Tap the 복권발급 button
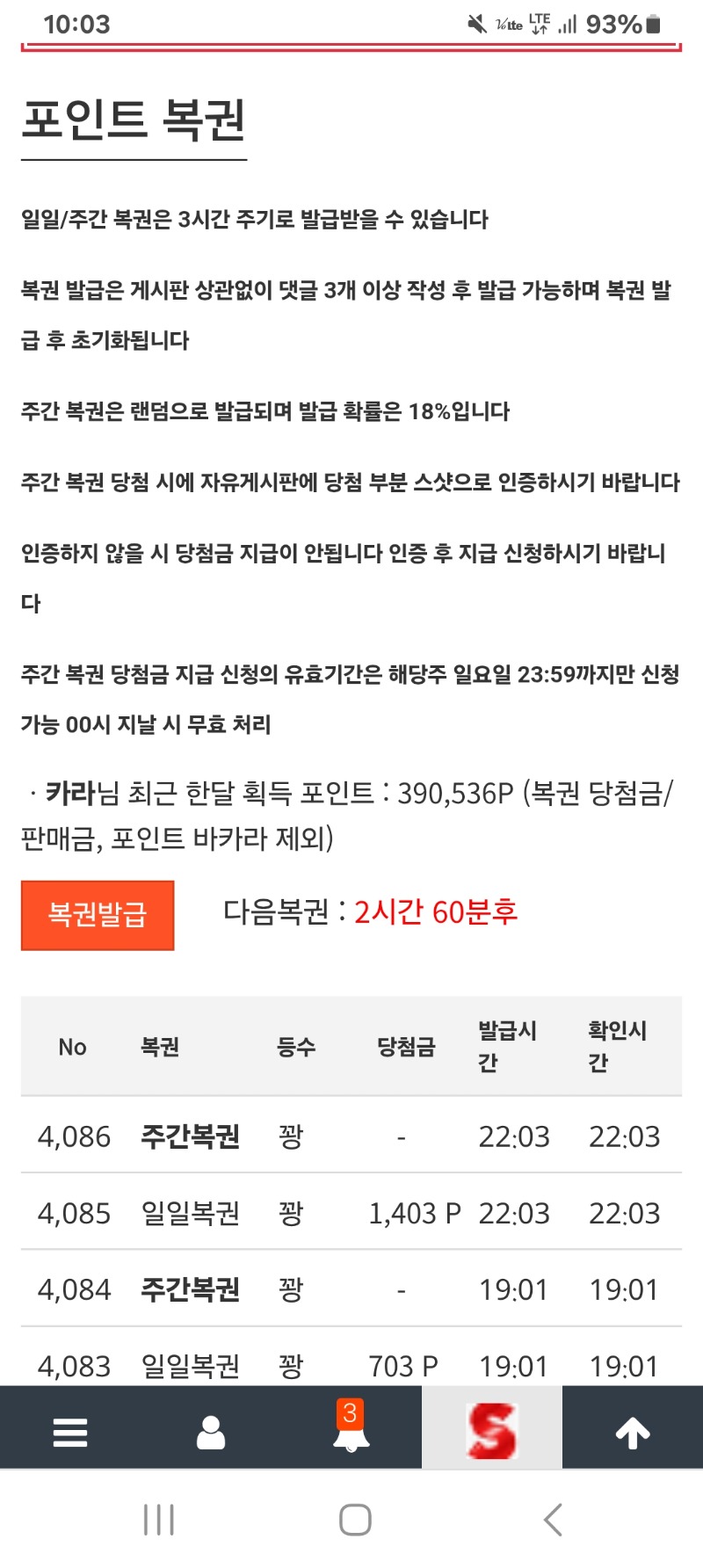The width and height of the screenshot is (703, 1568). 98,915
